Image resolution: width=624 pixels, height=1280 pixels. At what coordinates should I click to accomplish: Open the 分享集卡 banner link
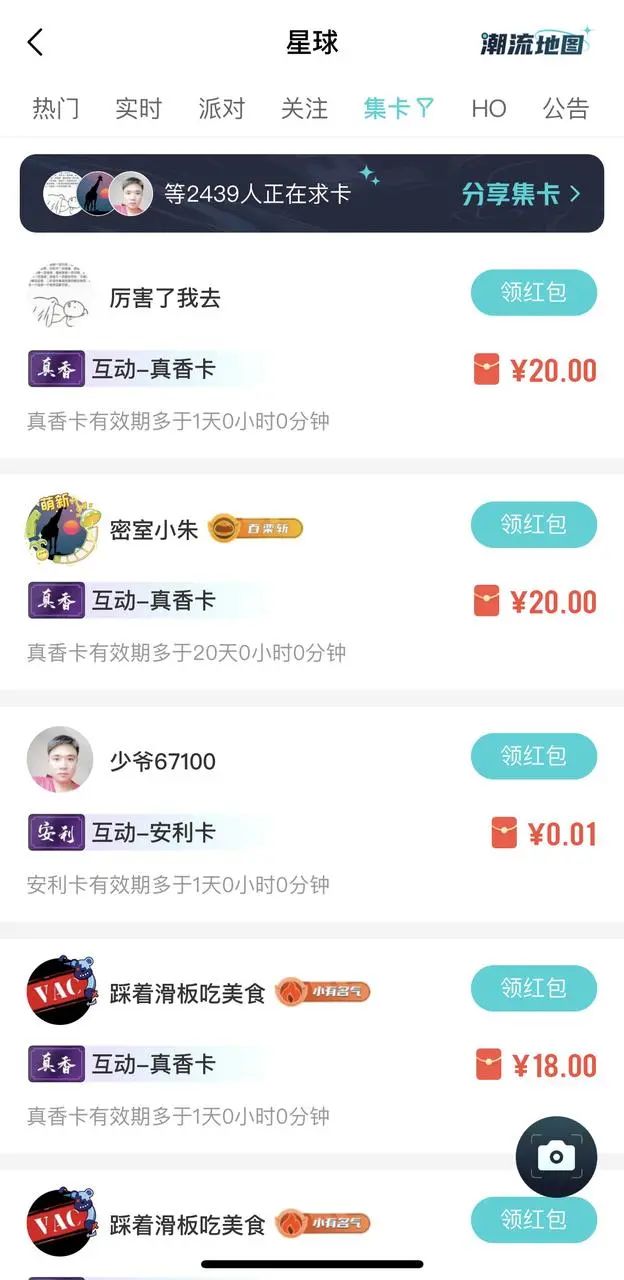pyautogui.click(x=520, y=194)
